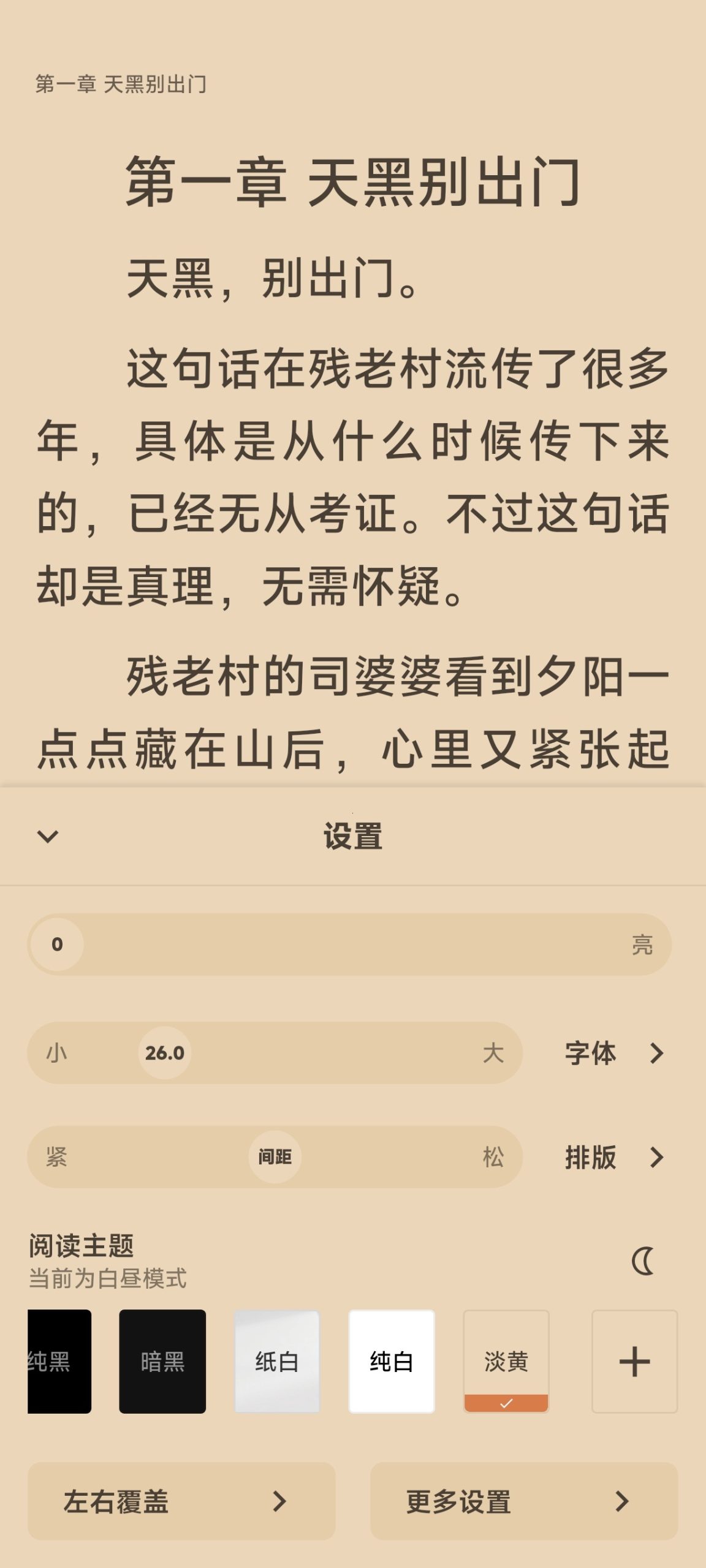The width and height of the screenshot is (706, 1568).
Task: Select the 纸白 paper white theme
Action: [x=277, y=1361]
